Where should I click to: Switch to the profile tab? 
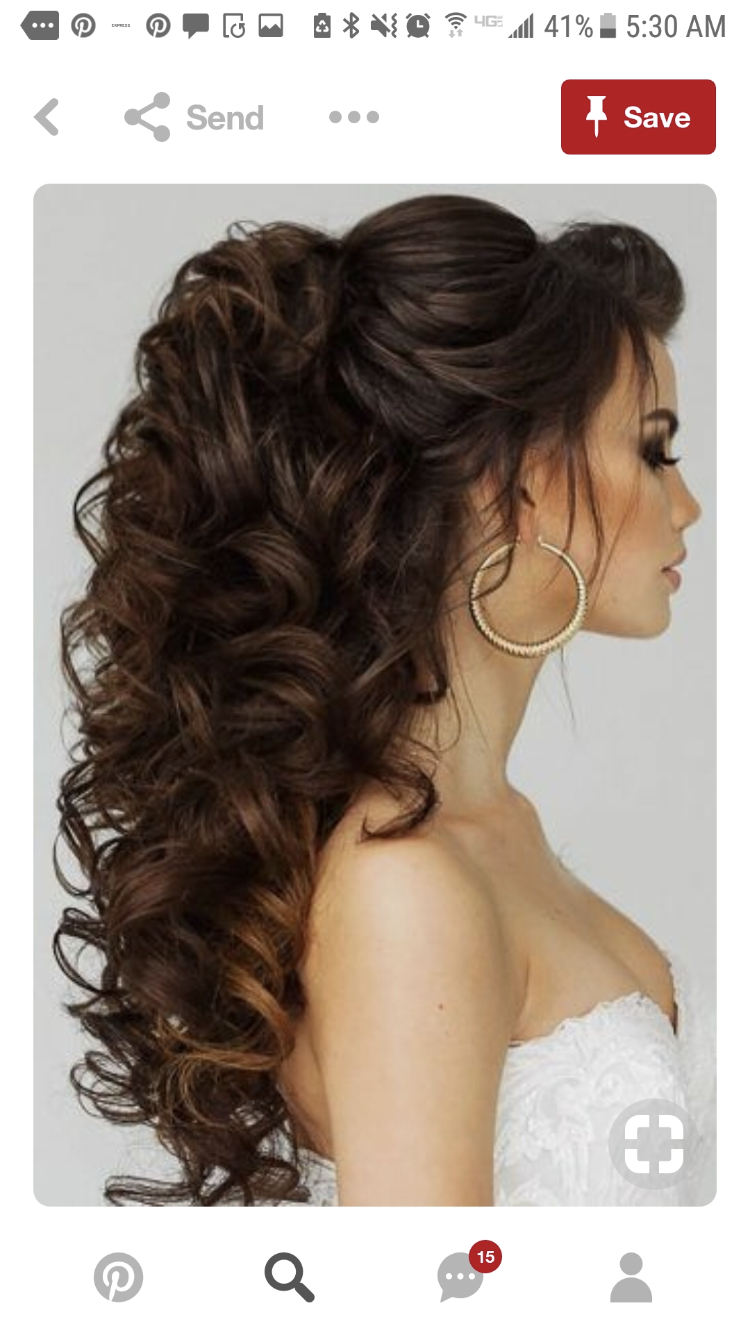tap(630, 1278)
